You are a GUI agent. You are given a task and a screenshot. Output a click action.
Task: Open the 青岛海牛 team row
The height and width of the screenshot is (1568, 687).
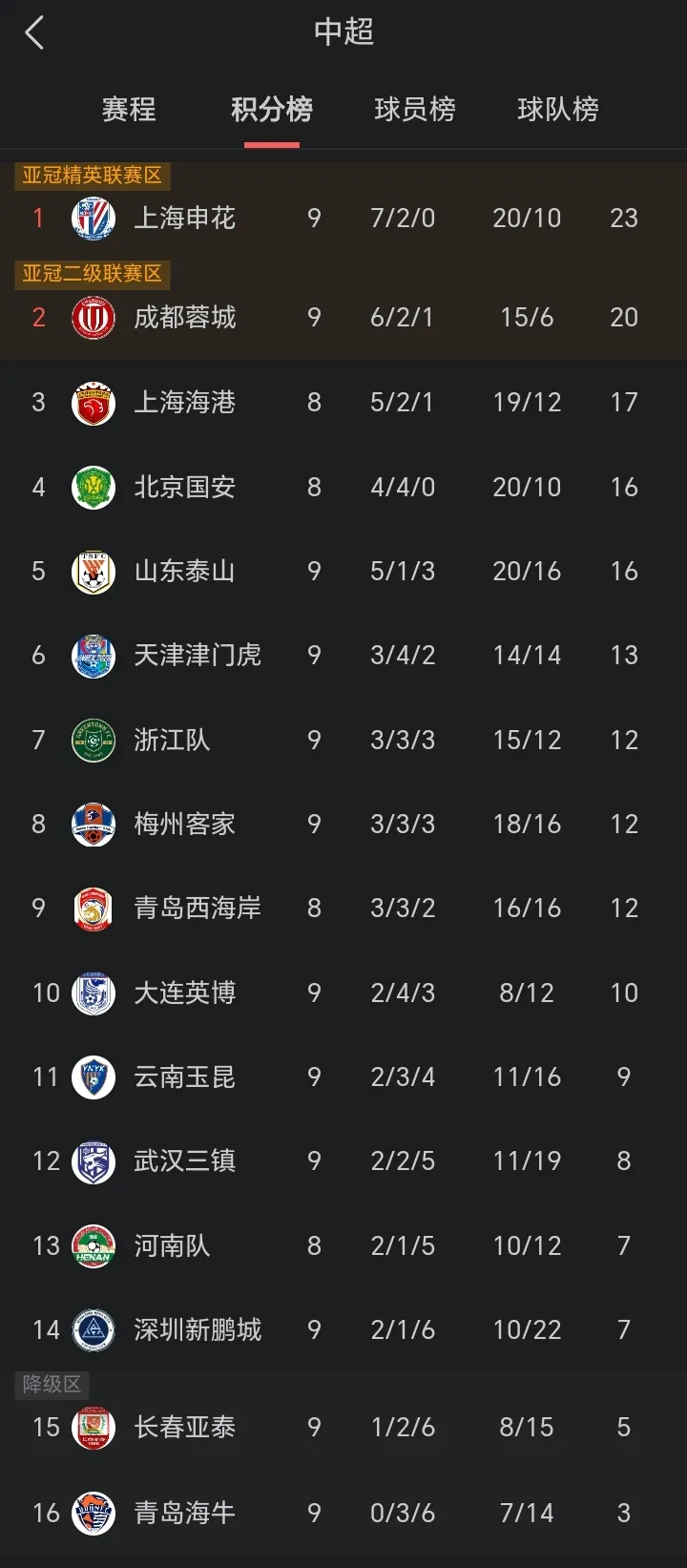tap(185, 1514)
